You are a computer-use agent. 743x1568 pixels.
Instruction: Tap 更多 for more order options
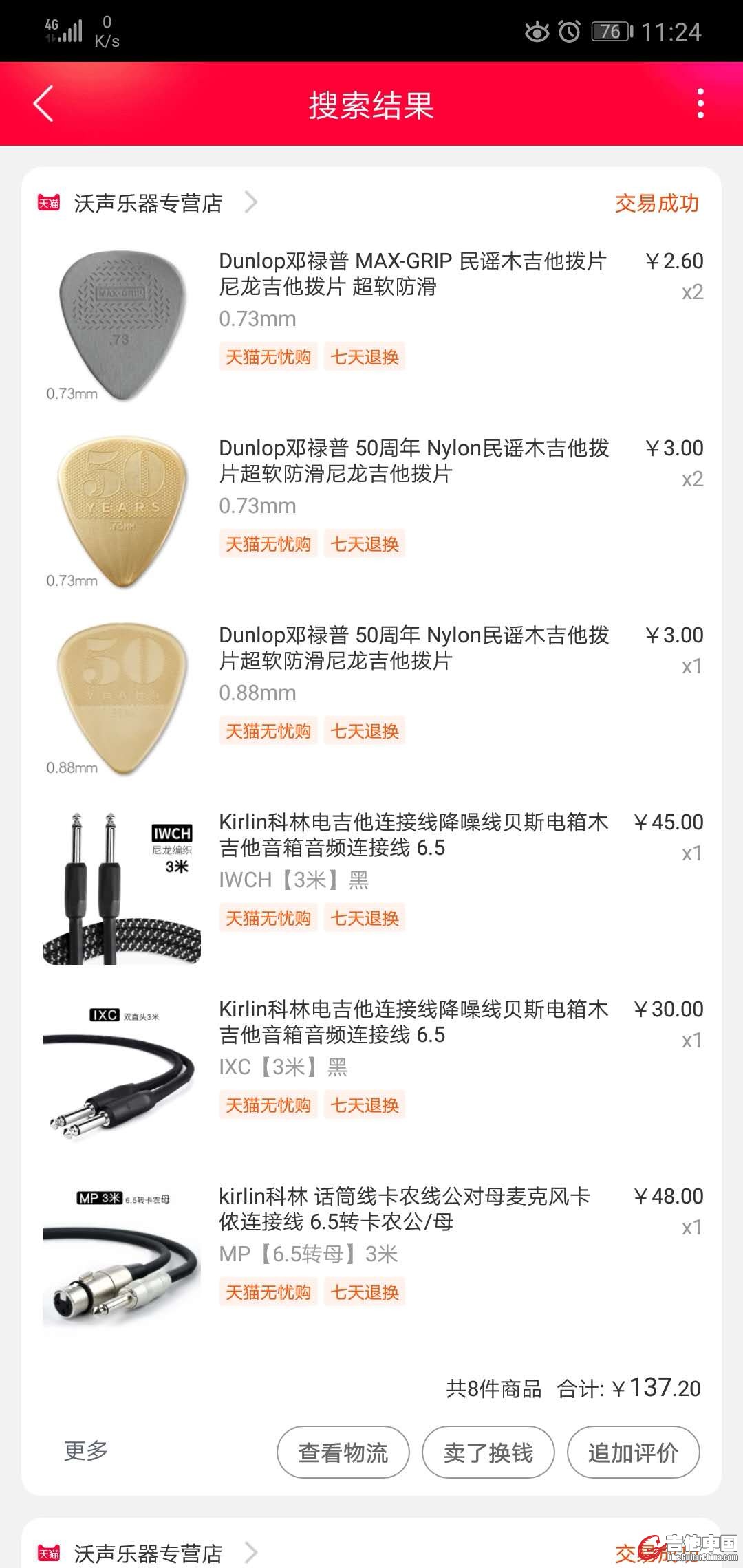coord(86,1451)
